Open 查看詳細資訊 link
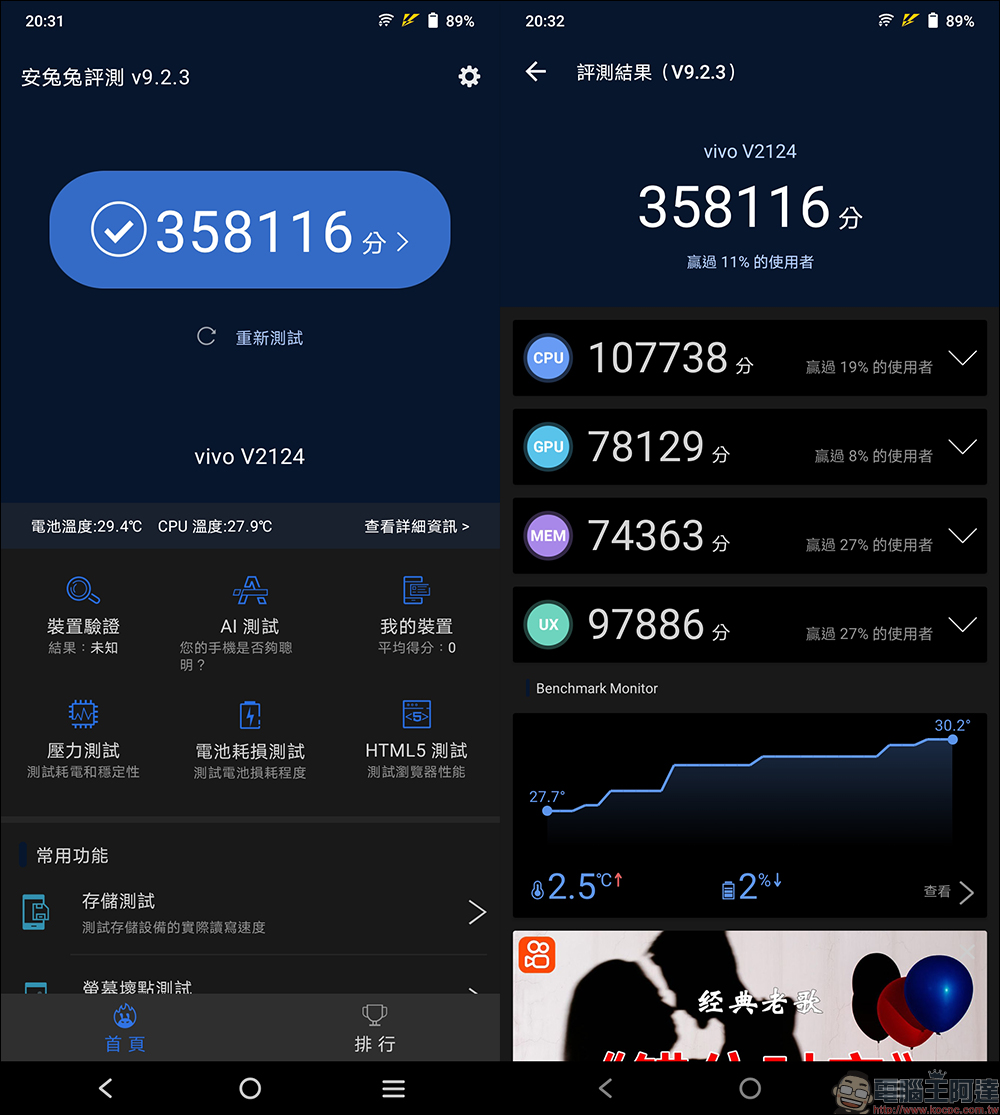Viewport: 1000px width, 1115px height. (x=416, y=526)
